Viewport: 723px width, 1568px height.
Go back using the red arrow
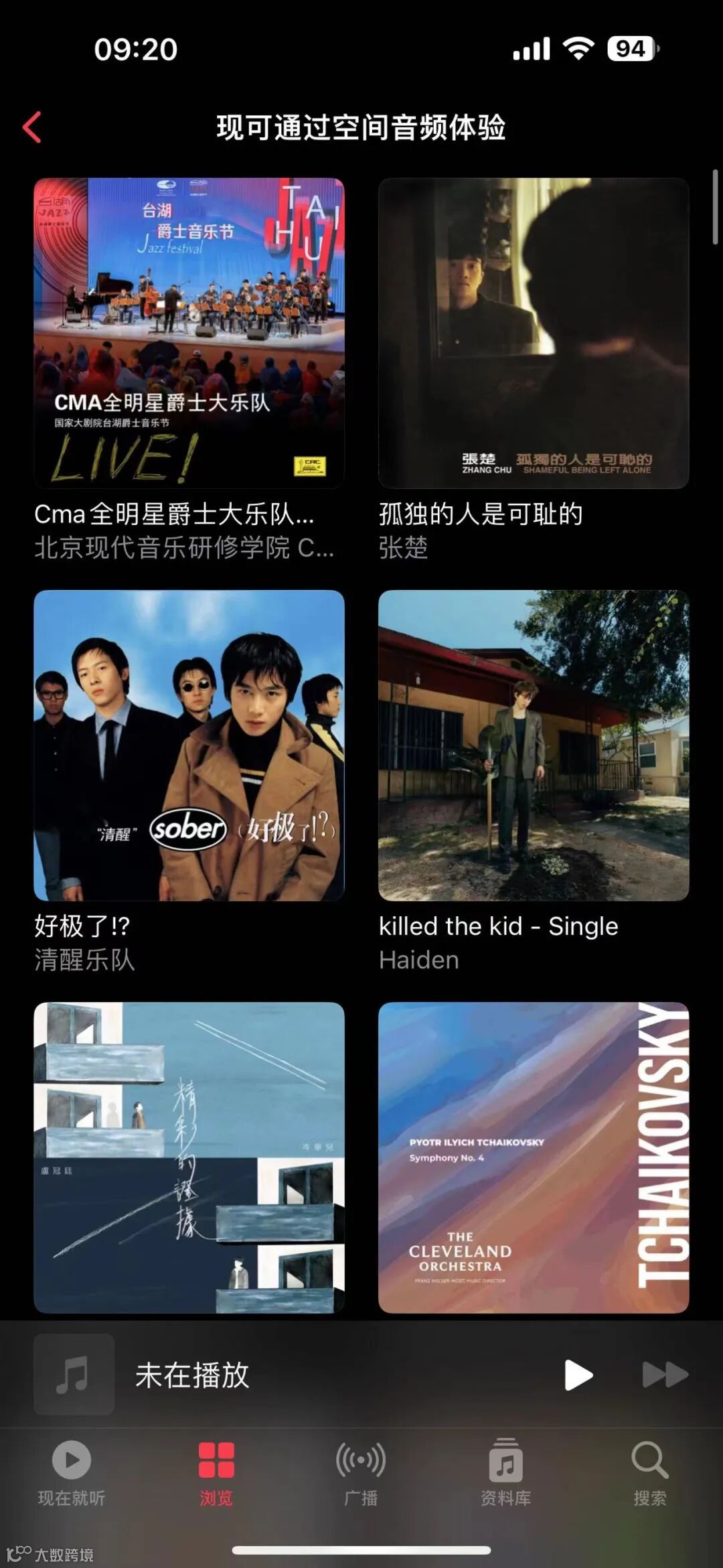coord(32,127)
